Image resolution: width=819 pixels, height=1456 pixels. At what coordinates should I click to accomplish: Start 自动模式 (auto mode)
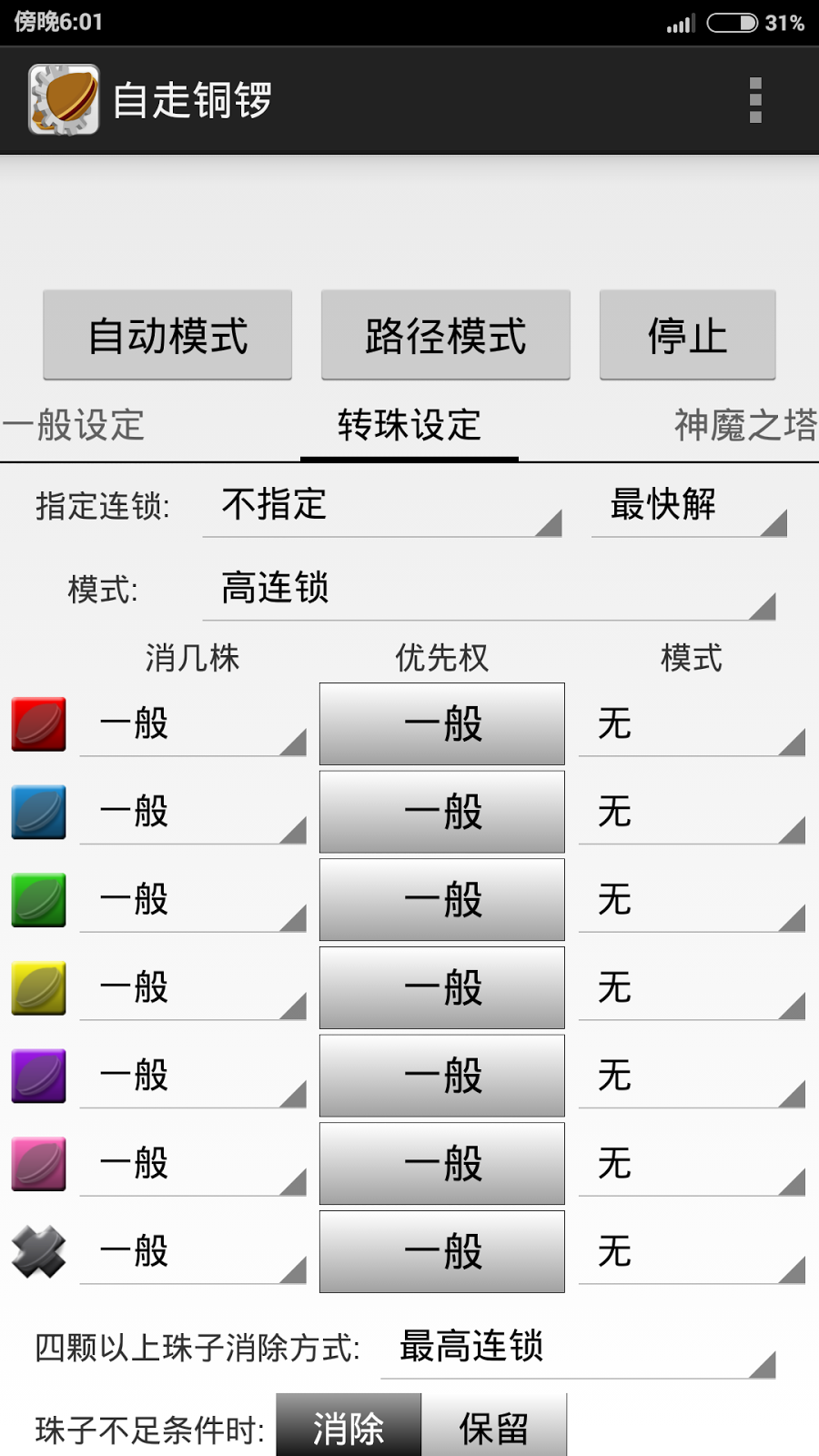point(167,335)
